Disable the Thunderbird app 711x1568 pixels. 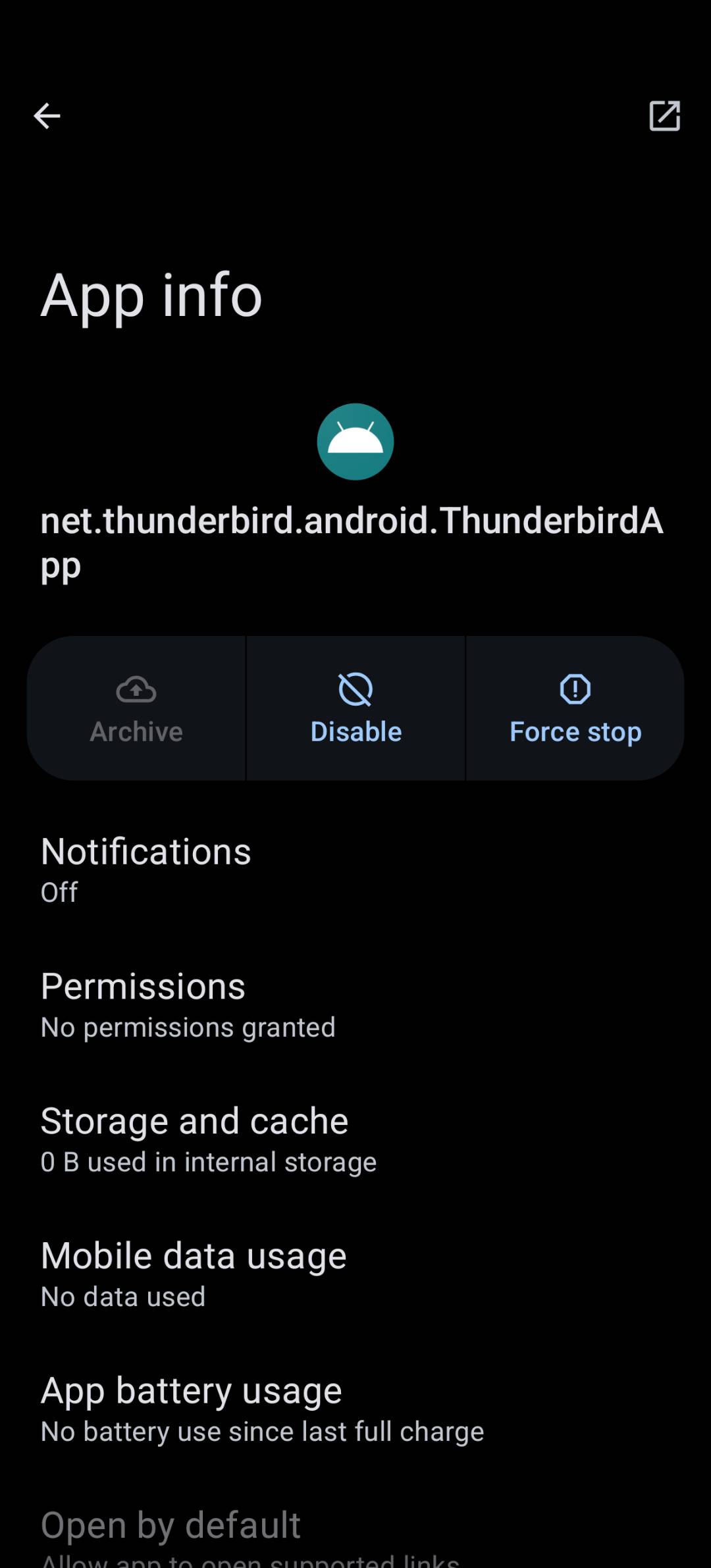pyautogui.click(x=355, y=708)
